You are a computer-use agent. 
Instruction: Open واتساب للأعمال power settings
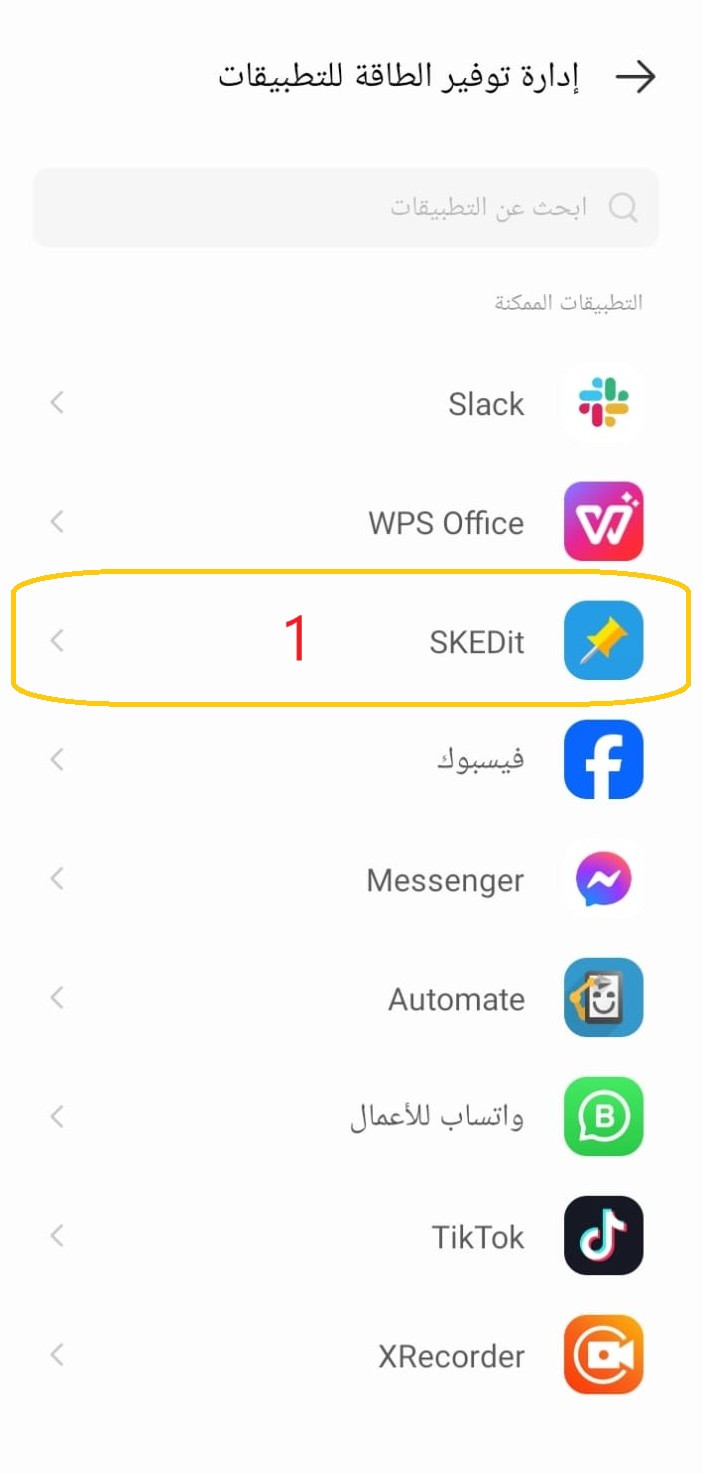[x=350, y=1117]
